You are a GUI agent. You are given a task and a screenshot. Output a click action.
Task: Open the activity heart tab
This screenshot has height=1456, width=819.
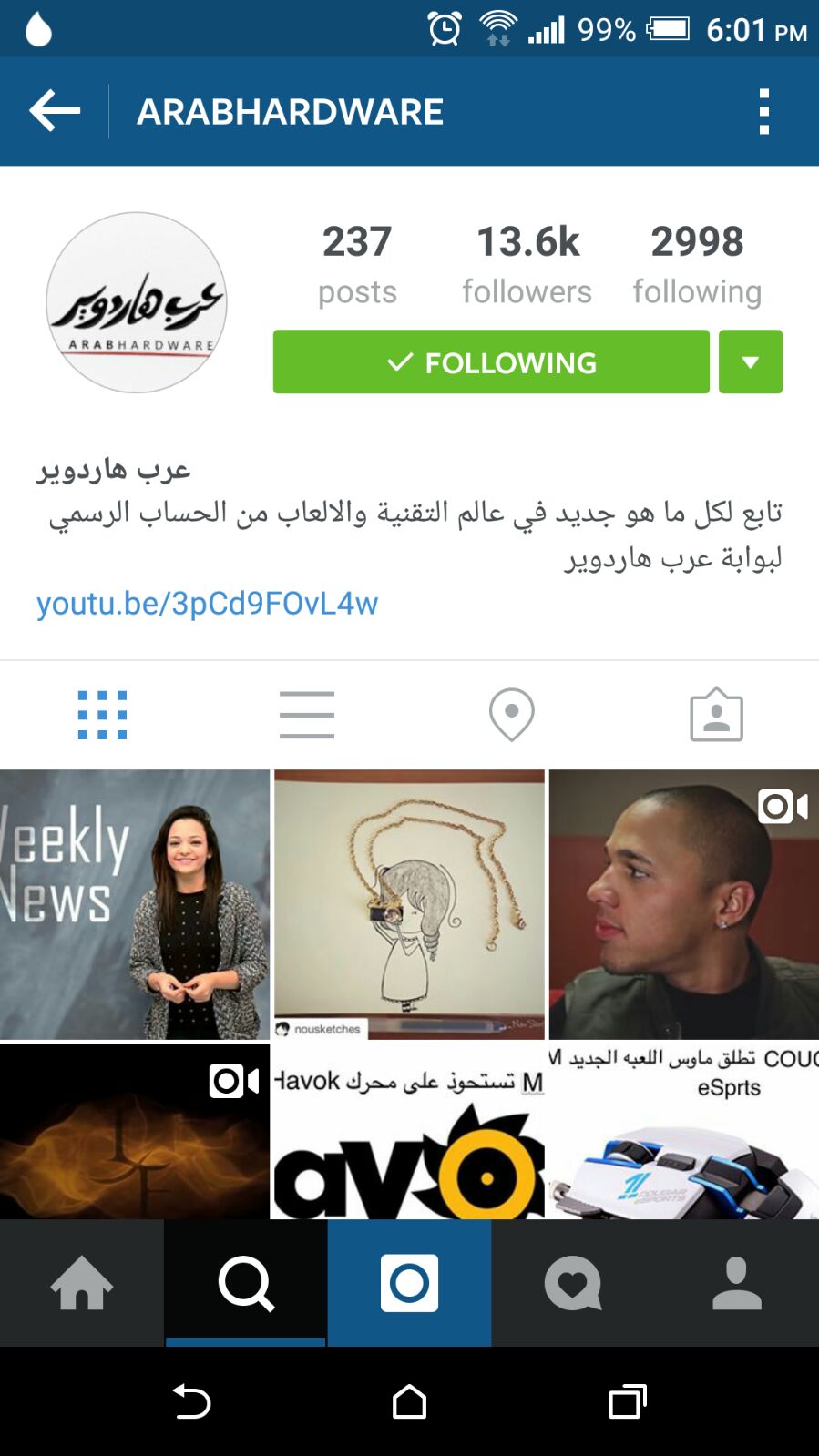[x=573, y=1283]
